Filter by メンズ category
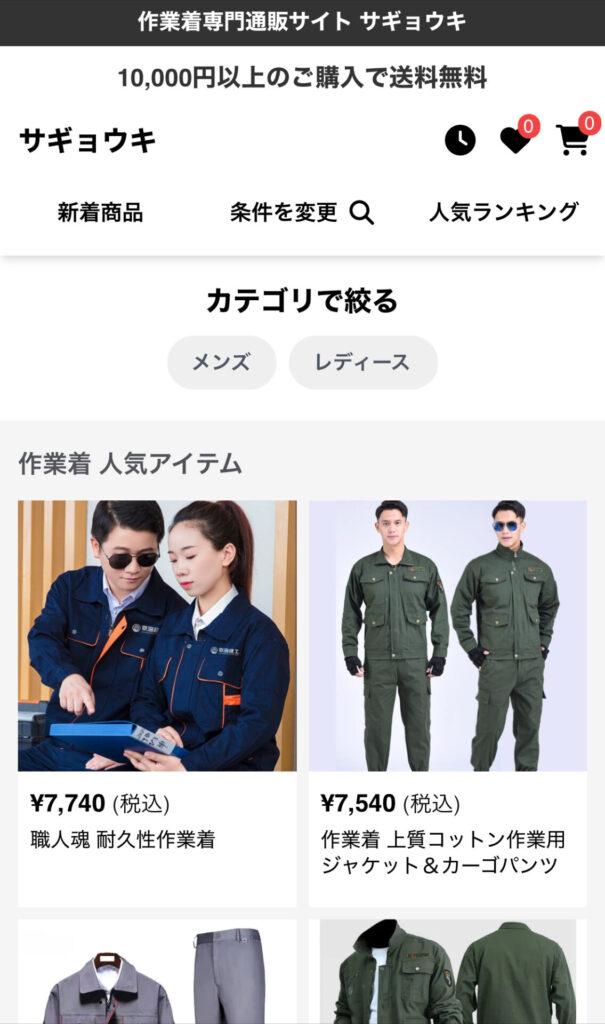This screenshot has width=605, height=1024. coord(221,362)
